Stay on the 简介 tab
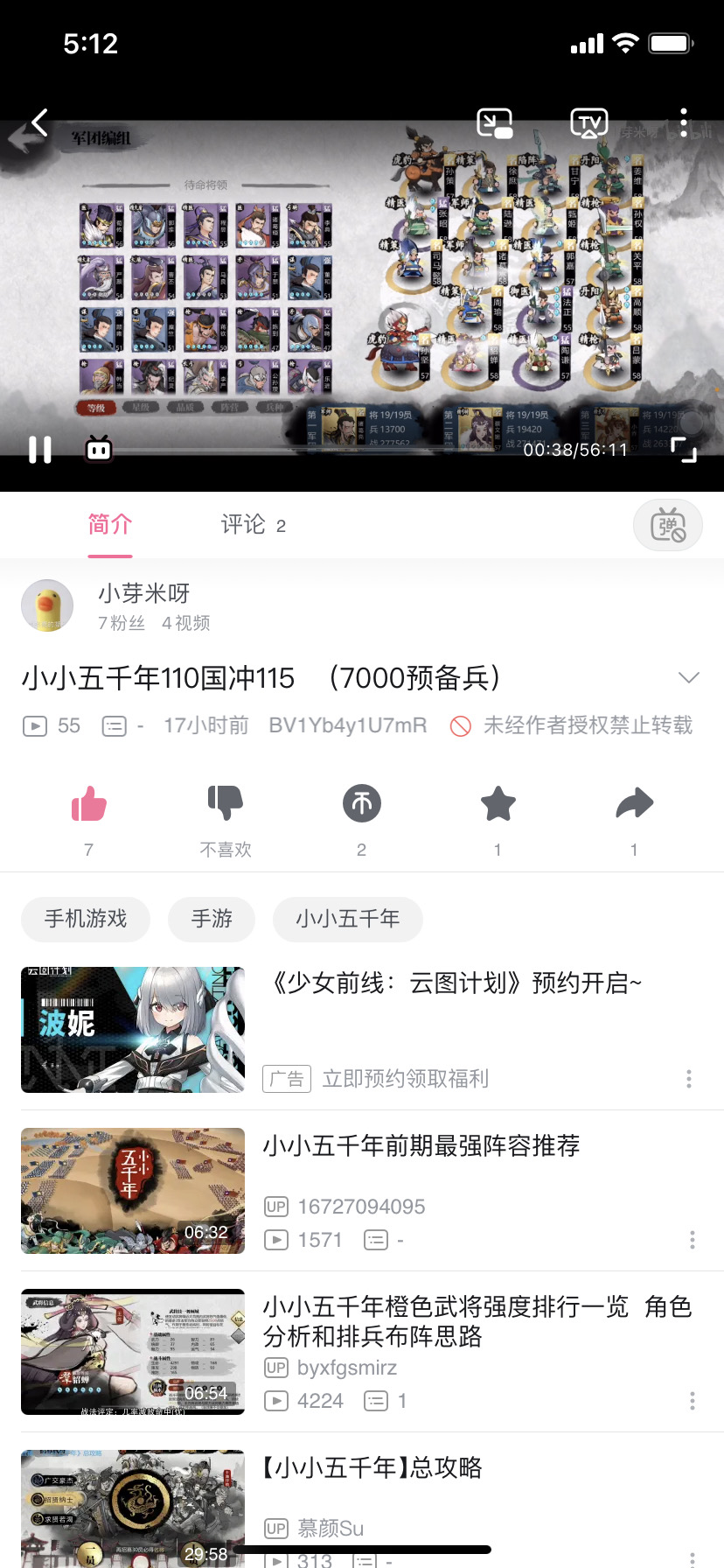This screenshot has height=1568, width=724. (109, 524)
